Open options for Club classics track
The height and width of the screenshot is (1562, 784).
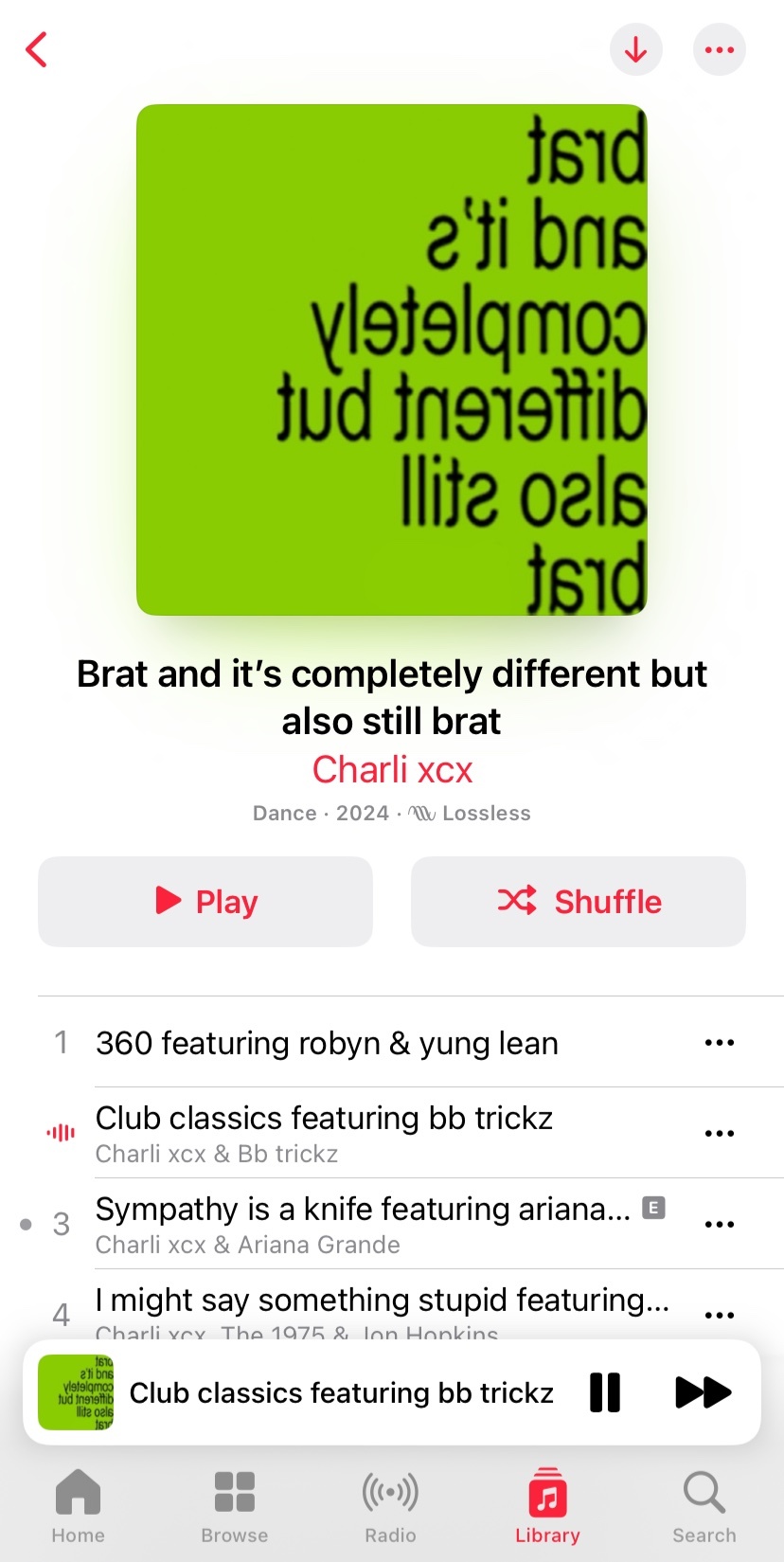point(719,1133)
